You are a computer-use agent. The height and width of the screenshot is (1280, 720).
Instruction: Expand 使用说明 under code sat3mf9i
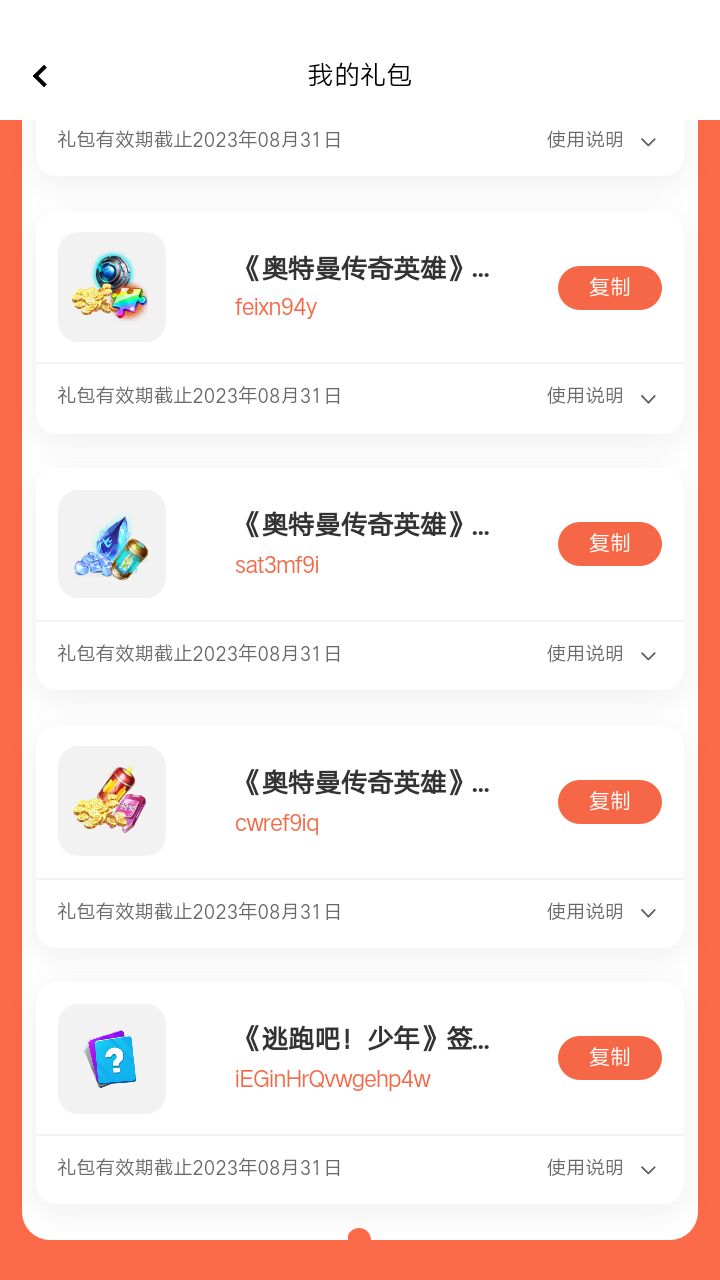click(601, 654)
